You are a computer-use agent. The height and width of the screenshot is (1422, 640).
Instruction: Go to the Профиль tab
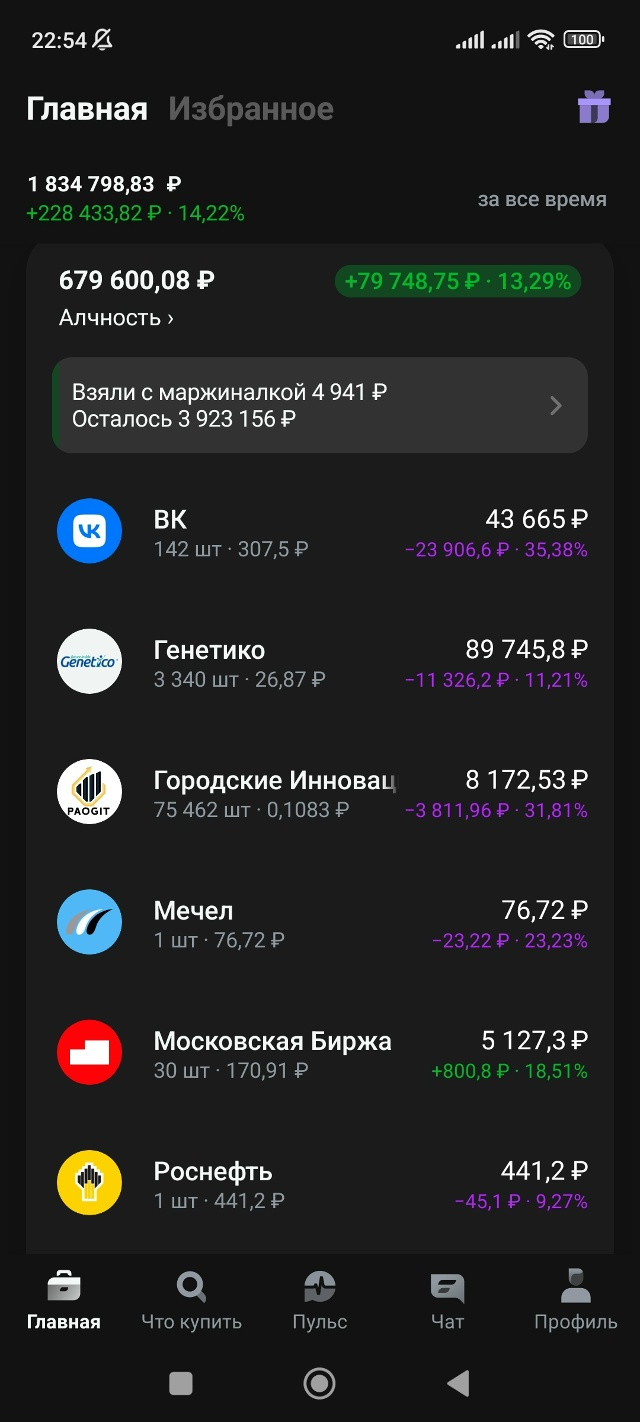(x=575, y=1300)
